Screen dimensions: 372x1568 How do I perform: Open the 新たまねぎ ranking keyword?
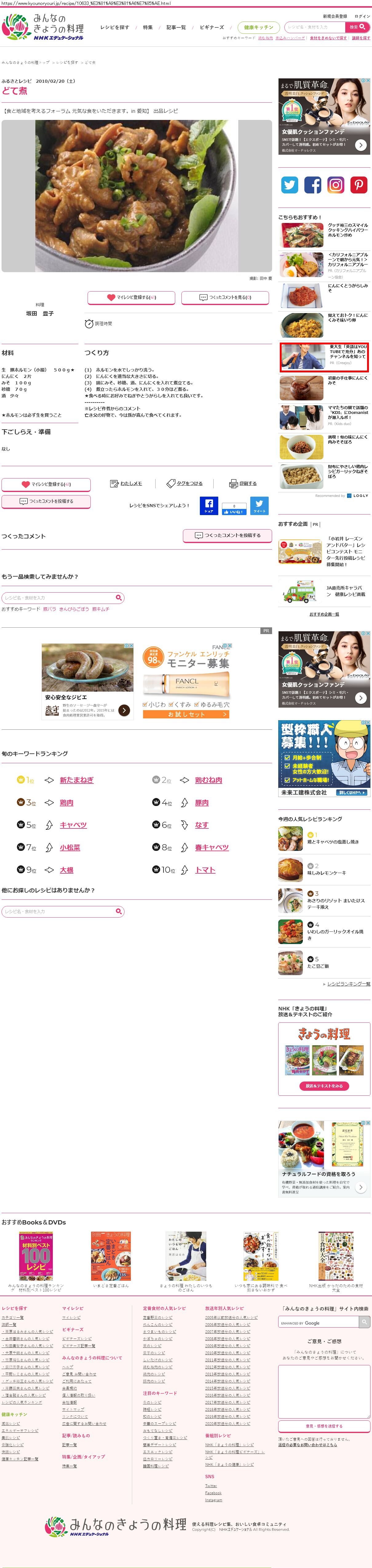click(x=76, y=780)
